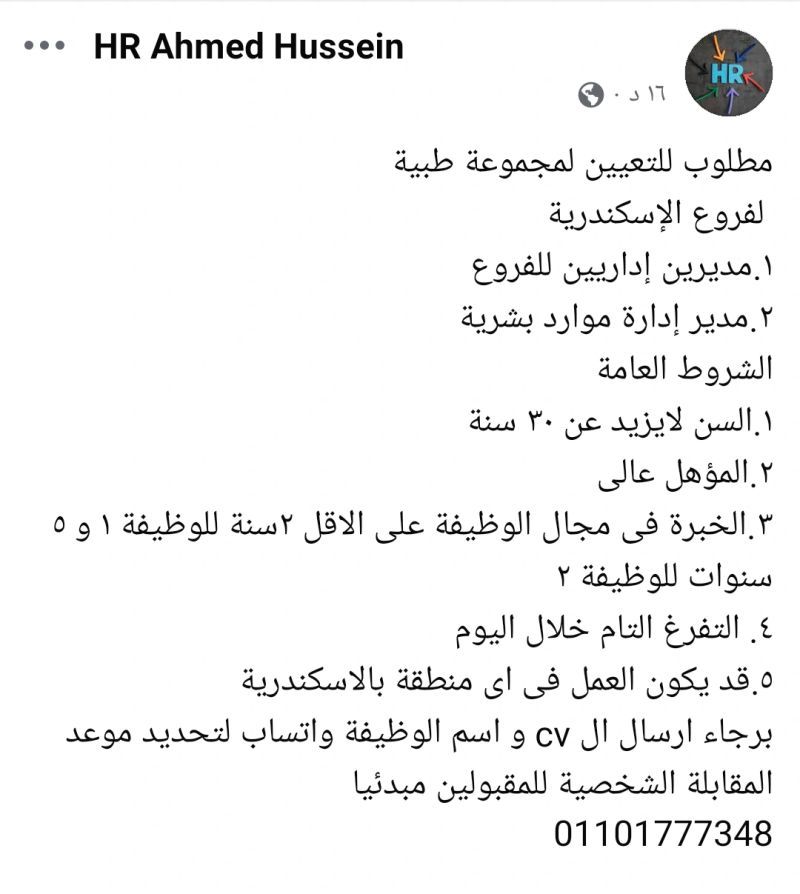800x894 pixels.
Task: Tap the HR profile picture avatar
Action: [728, 71]
